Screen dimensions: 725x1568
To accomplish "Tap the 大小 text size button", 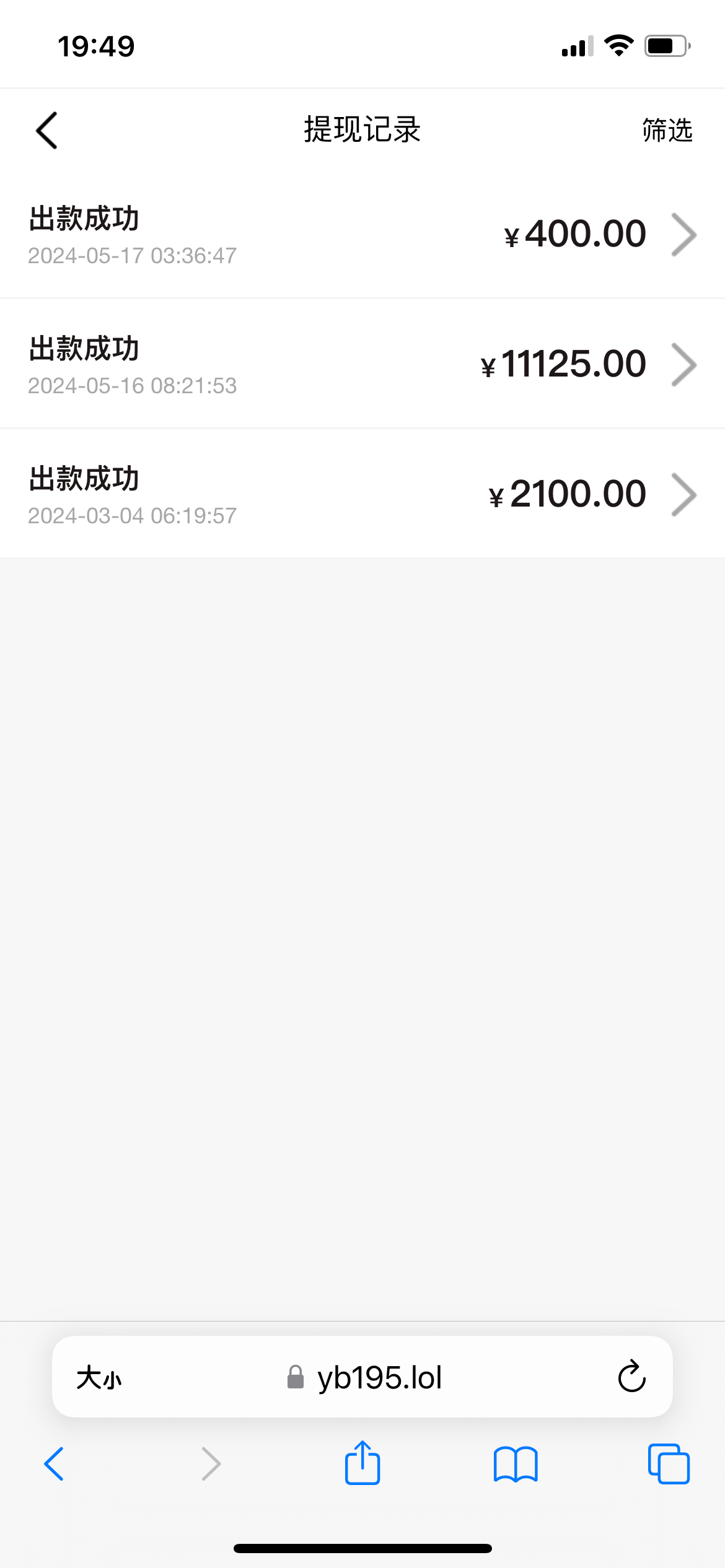I will [x=99, y=1379].
